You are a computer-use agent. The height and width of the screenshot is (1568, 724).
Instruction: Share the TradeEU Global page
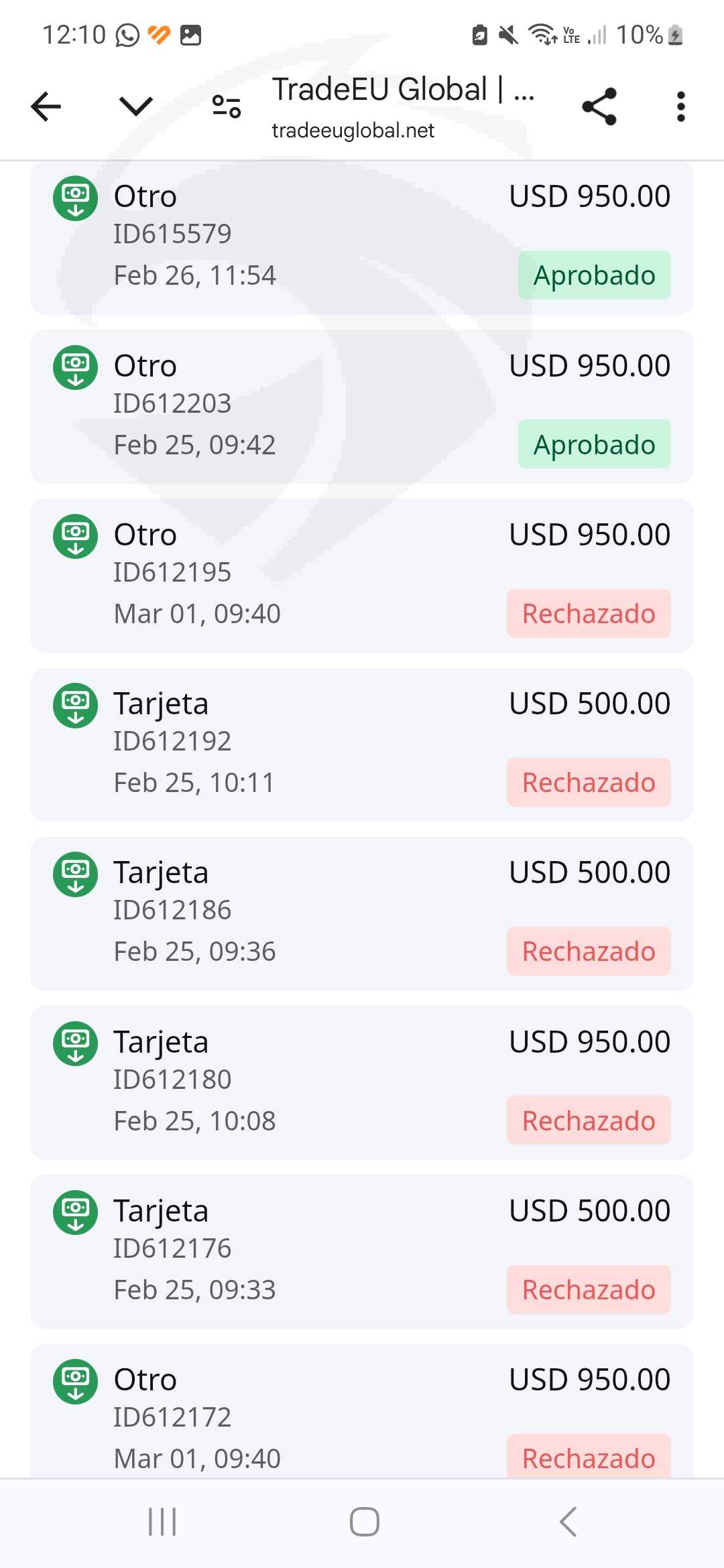point(599,107)
